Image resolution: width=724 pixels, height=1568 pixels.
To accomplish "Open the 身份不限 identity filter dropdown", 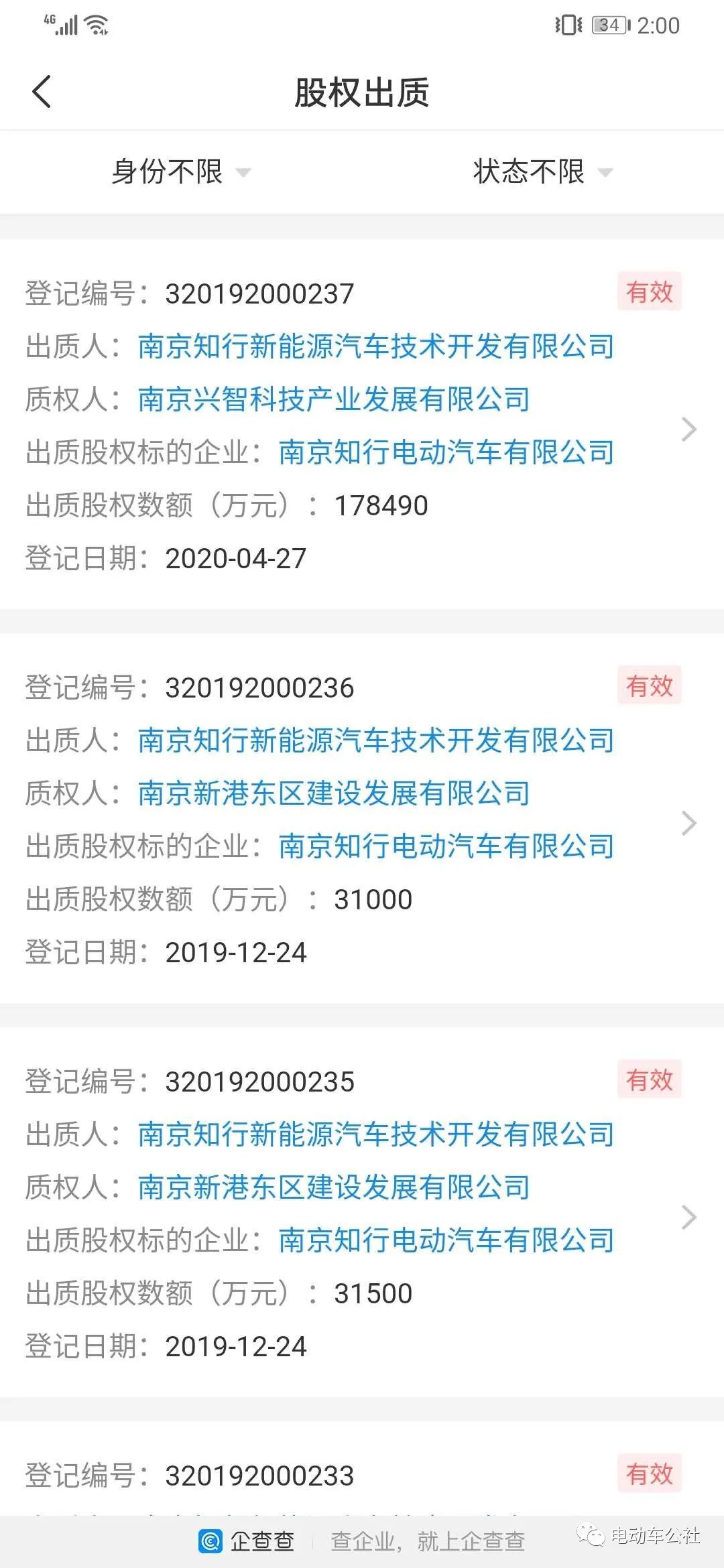I will (181, 172).
